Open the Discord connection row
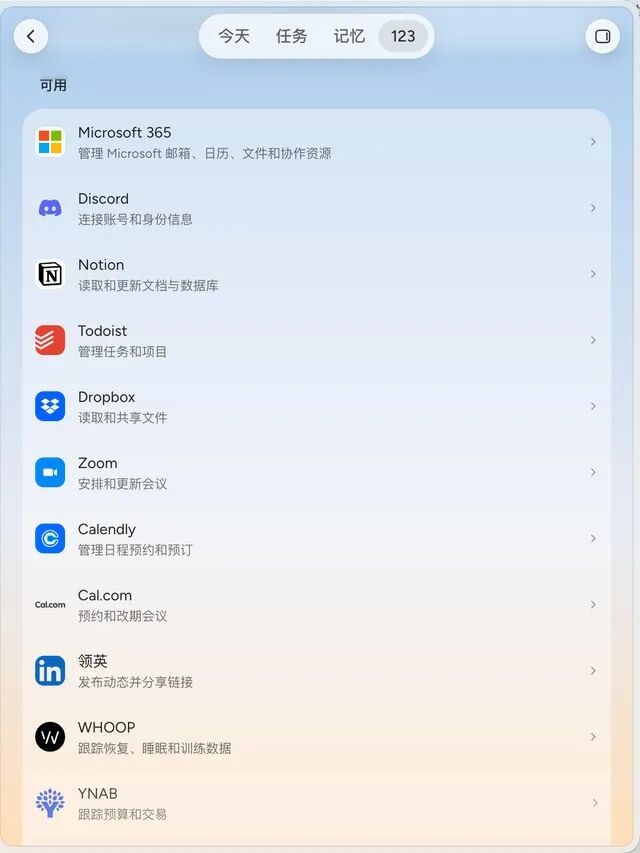This screenshot has width=640, height=853. [x=317, y=208]
